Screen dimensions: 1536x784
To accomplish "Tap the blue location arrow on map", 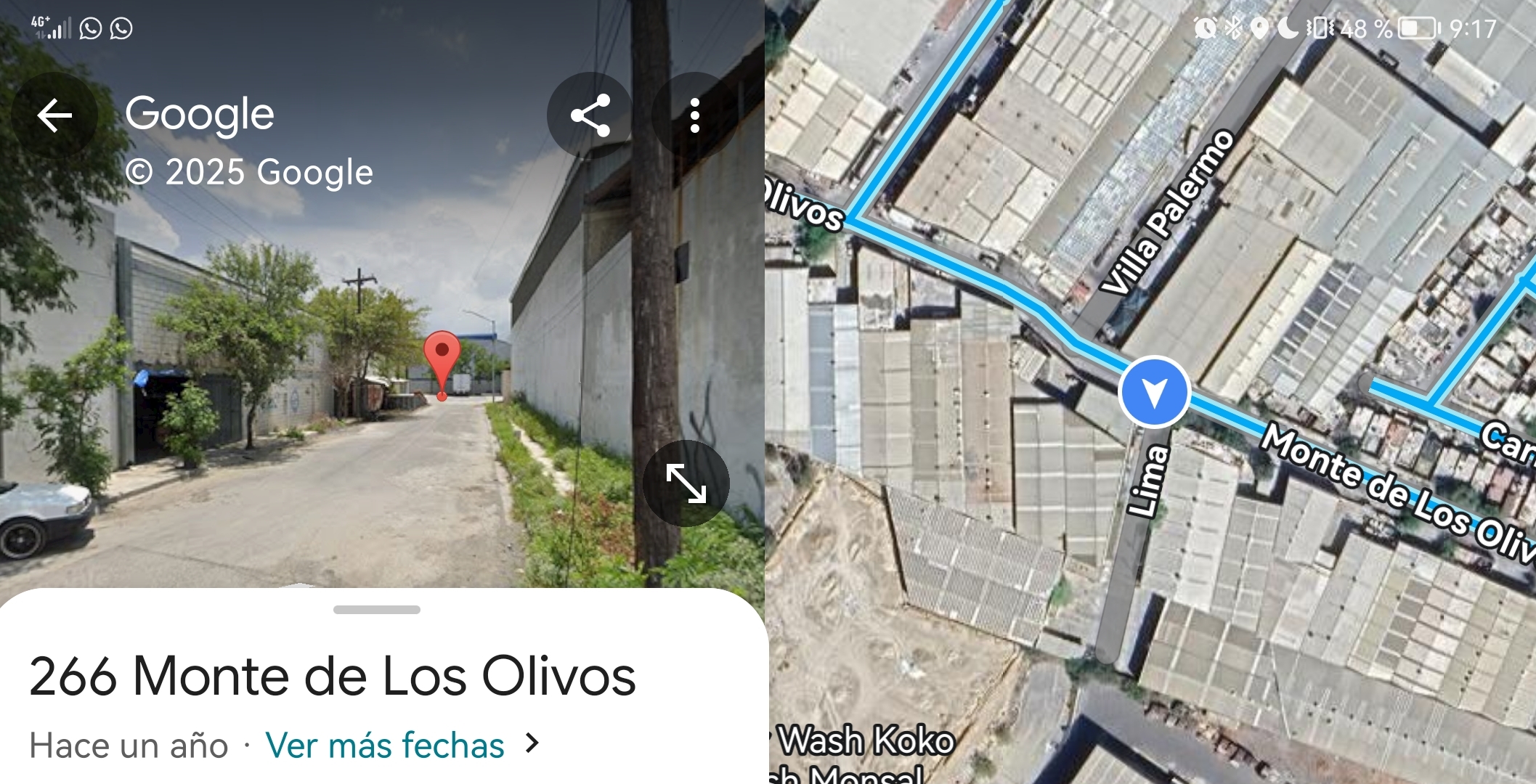I will click(x=1153, y=393).
